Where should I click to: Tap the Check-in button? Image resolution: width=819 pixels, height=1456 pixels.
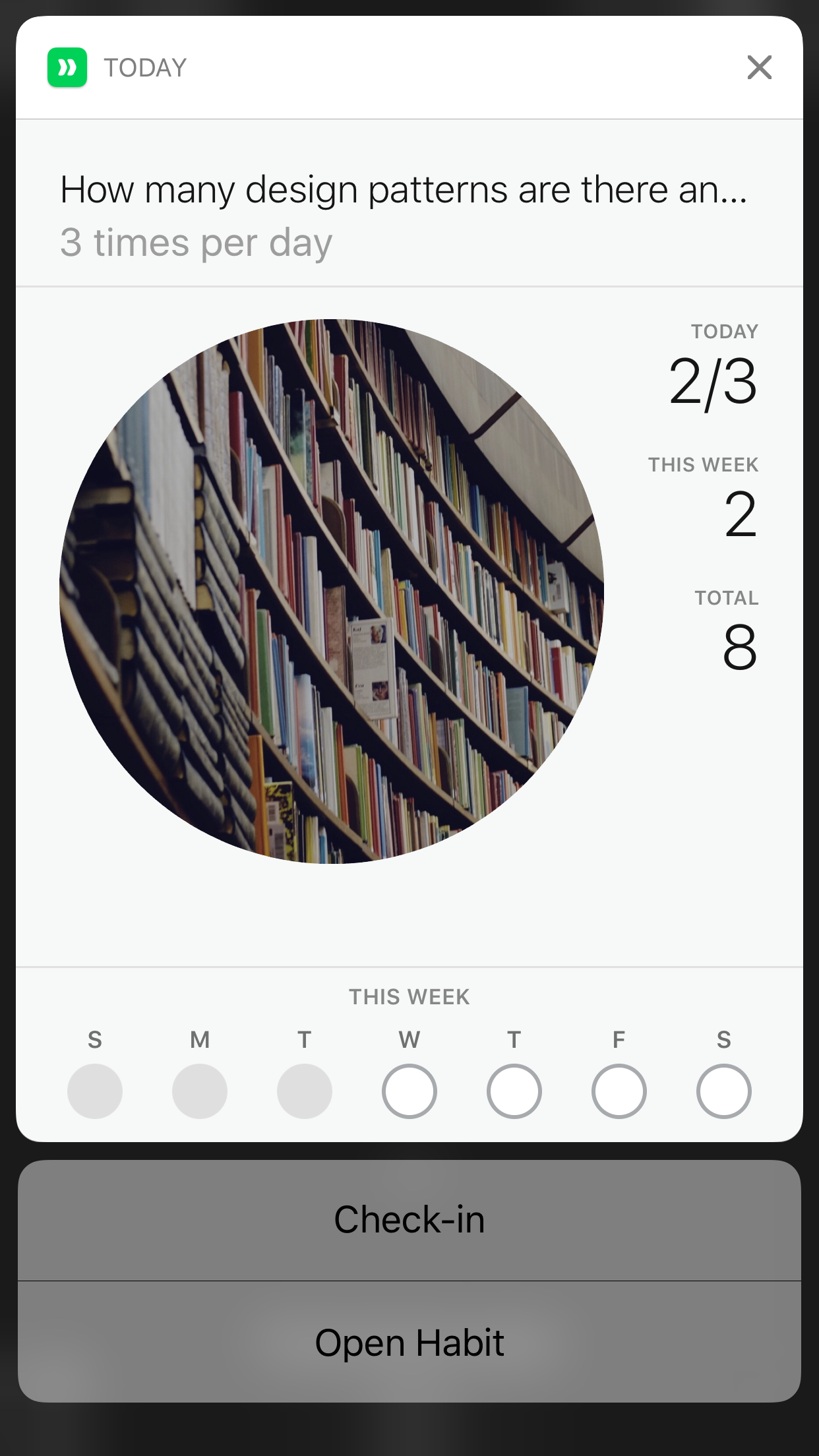coord(409,1220)
